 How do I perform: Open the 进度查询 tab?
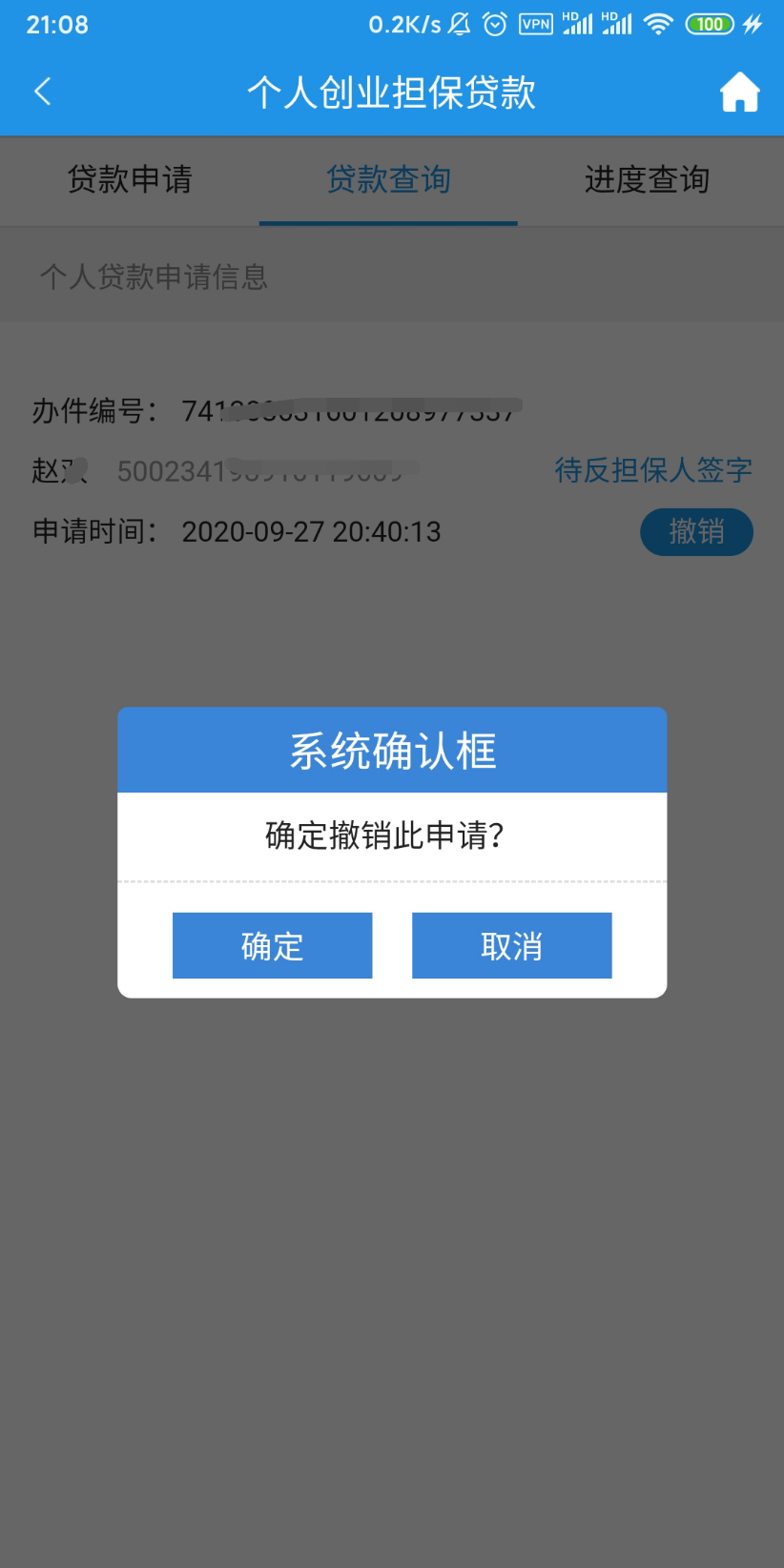(x=647, y=180)
